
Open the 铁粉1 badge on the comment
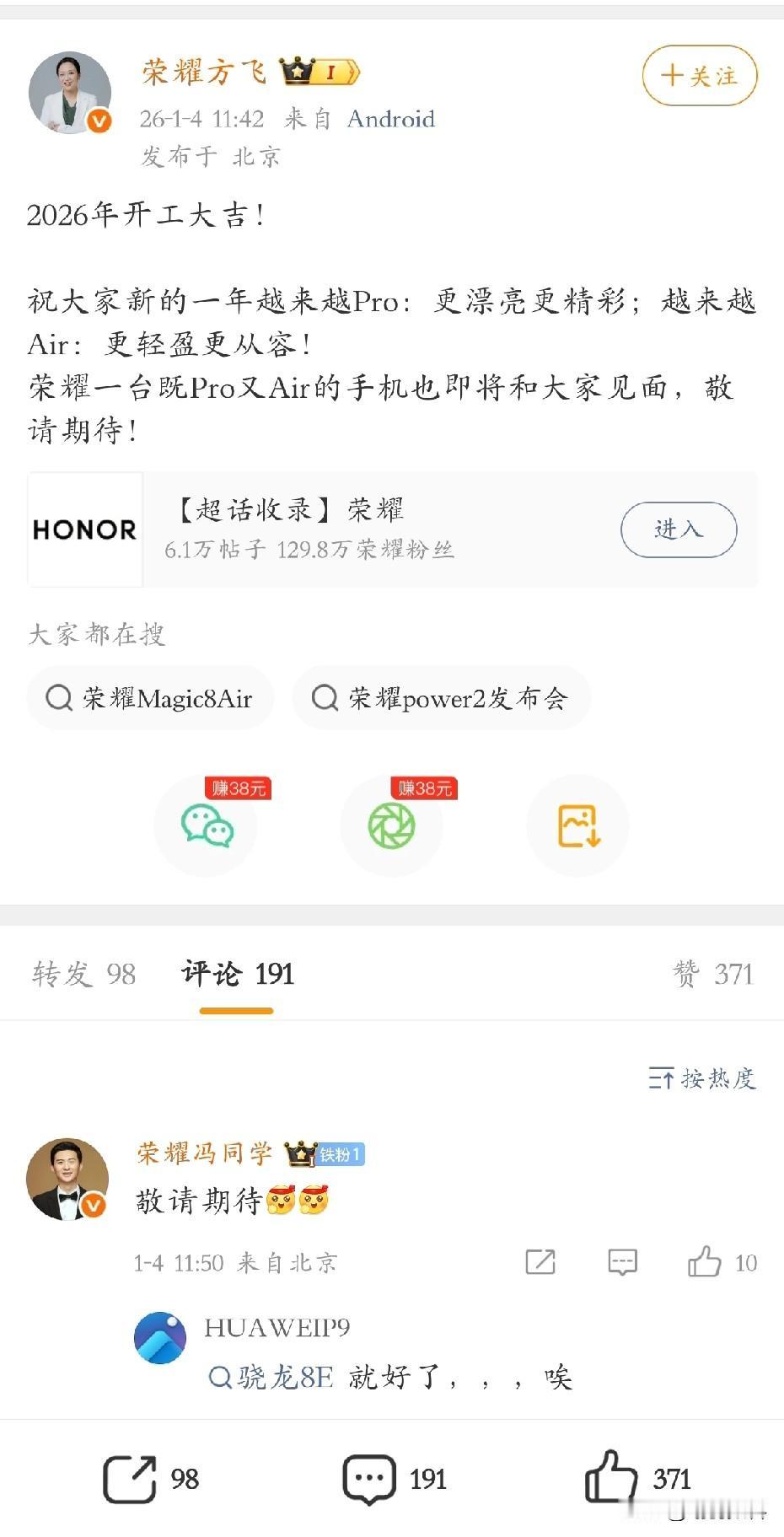(341, 1153)
